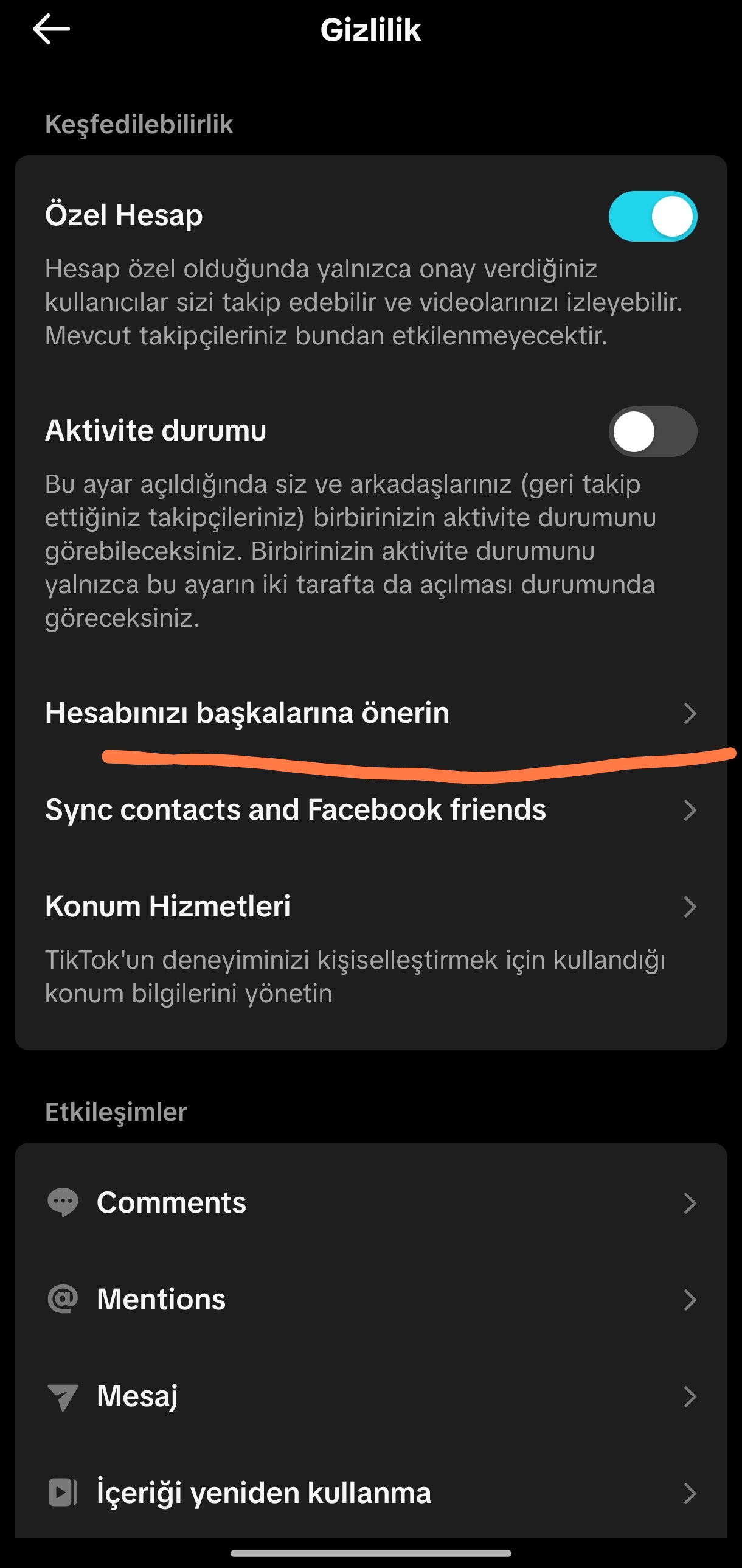
Task: Open Sync contacts and Facebook friends
Action: 370,810
